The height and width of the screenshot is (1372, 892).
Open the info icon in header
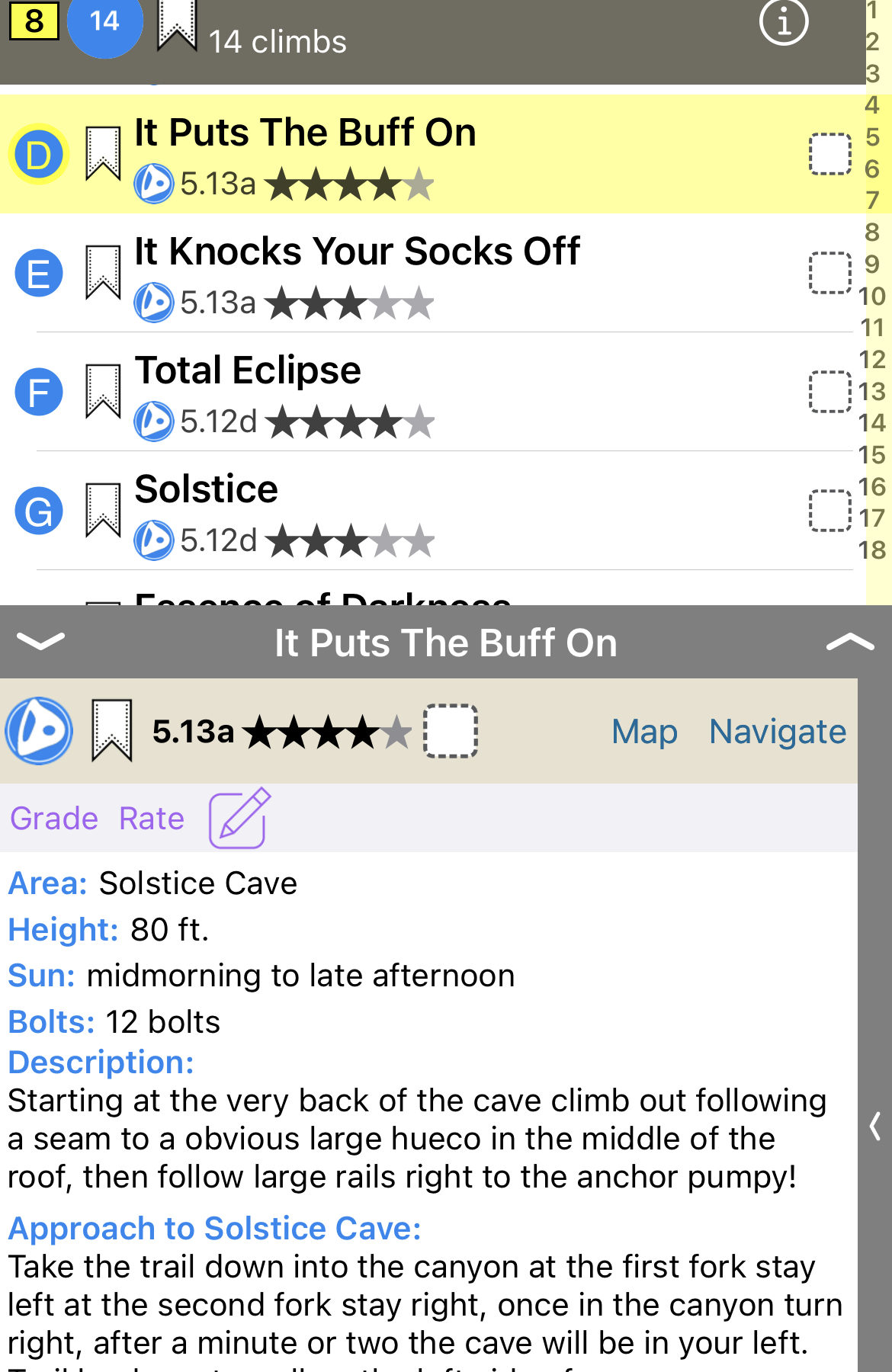(x=783, y=22)
